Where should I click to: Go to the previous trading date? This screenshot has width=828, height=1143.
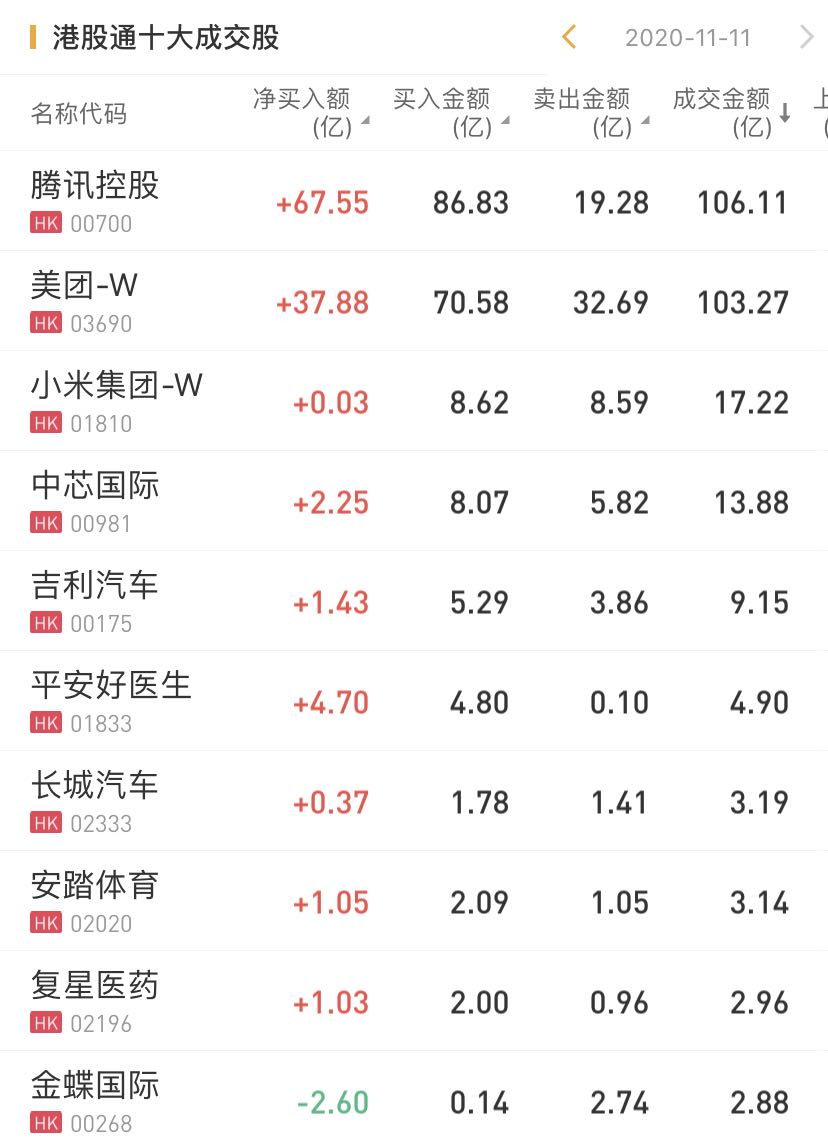coord(569,38)
